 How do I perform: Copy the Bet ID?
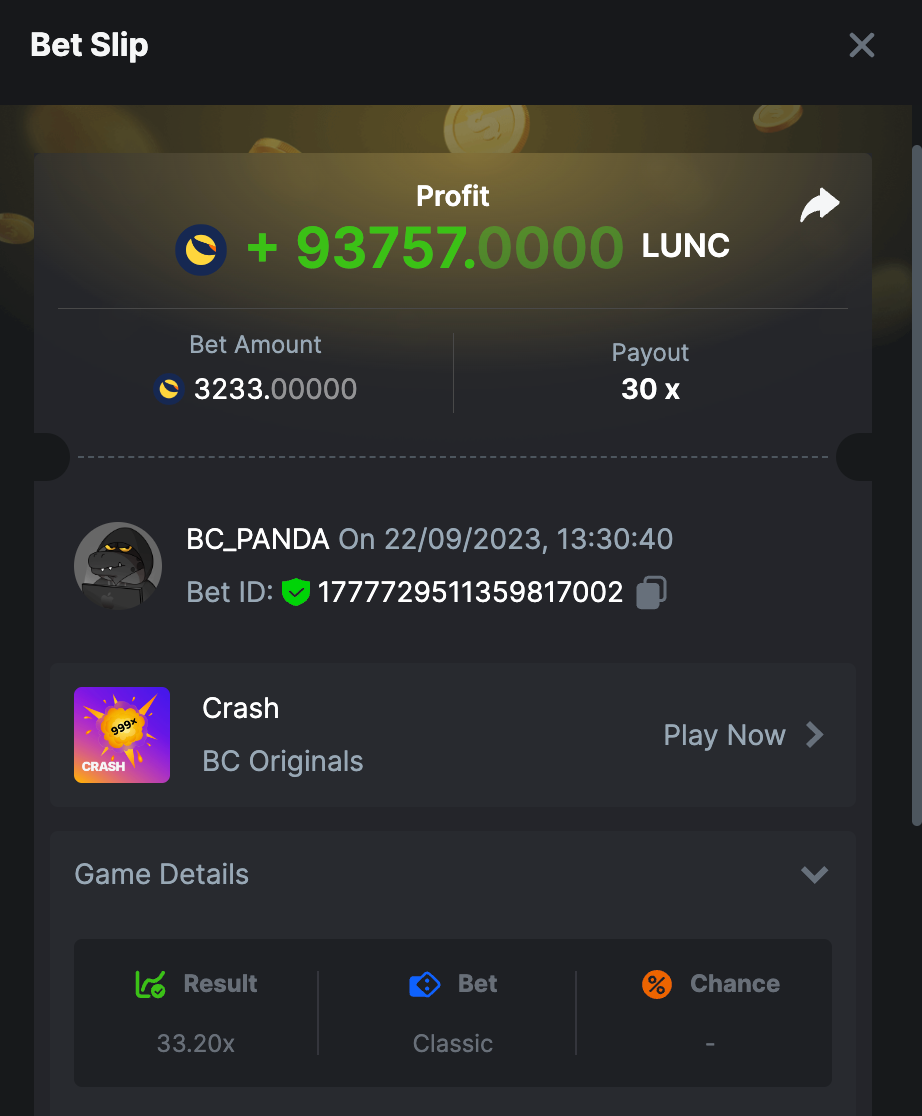click(651, 592)
